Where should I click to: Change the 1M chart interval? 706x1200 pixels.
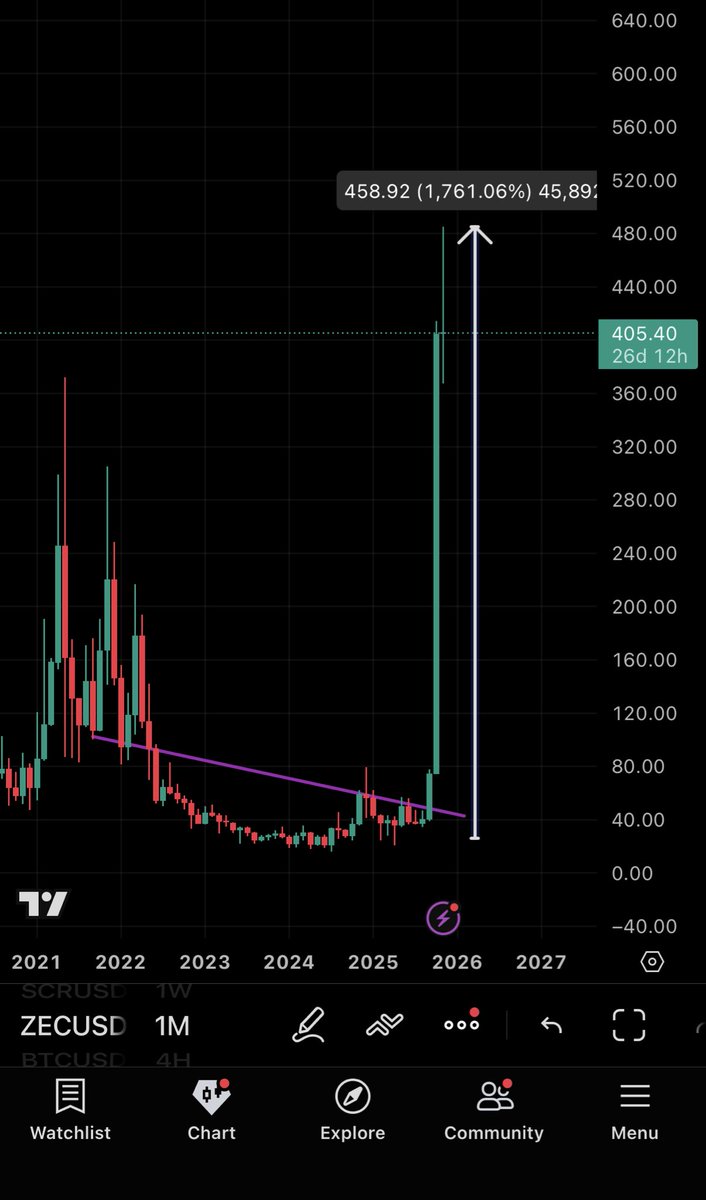click(172, 1026)
